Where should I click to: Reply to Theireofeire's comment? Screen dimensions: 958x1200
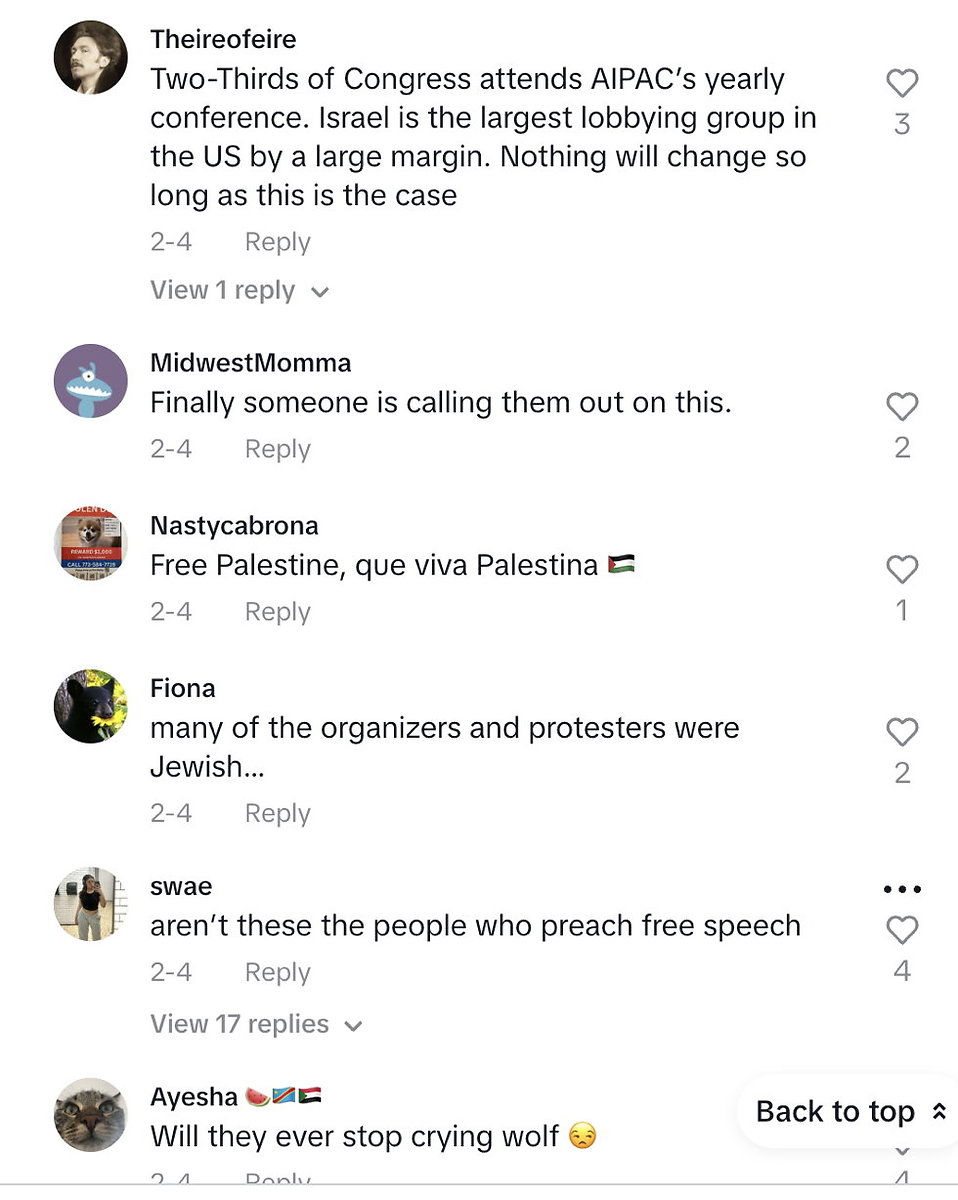tap(277, 242)
